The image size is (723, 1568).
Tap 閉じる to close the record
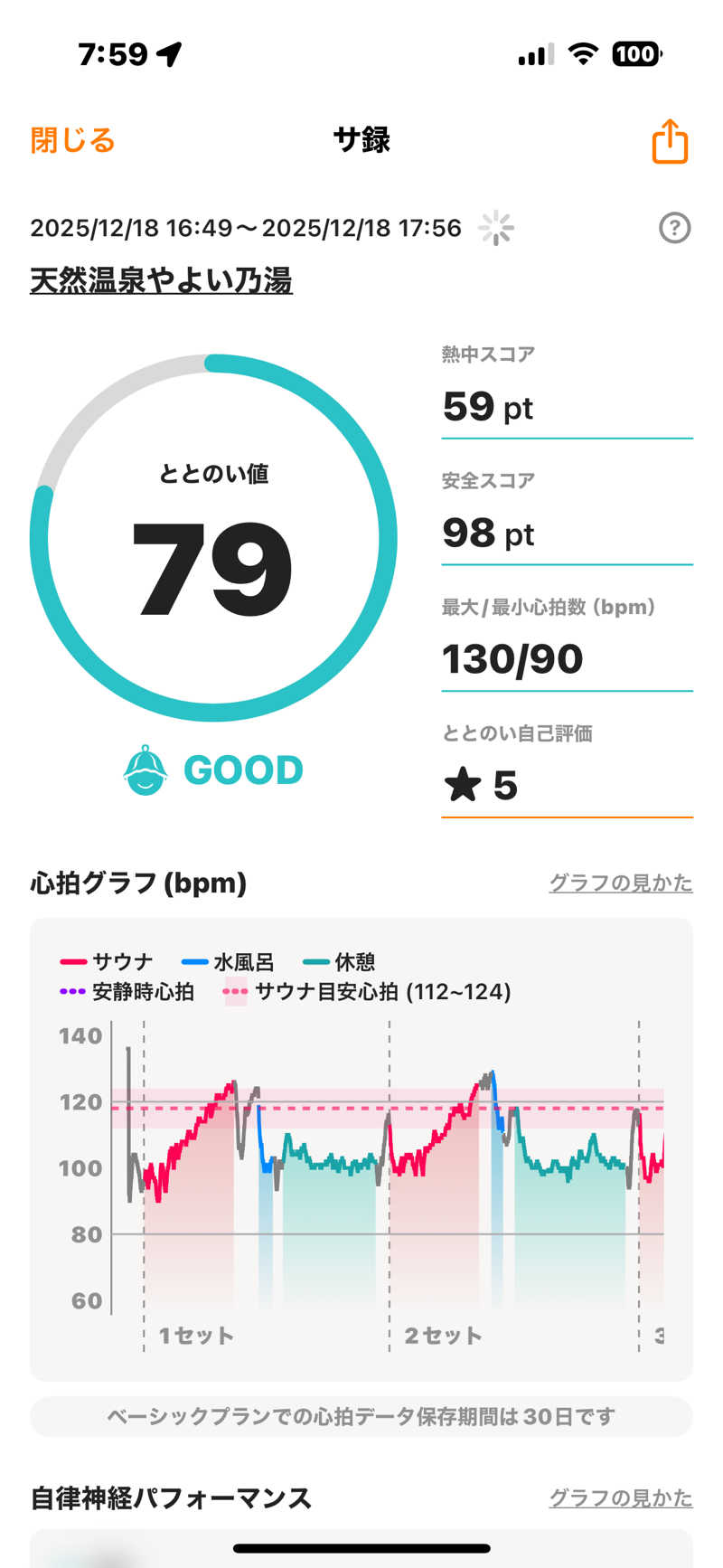(72, 141)
